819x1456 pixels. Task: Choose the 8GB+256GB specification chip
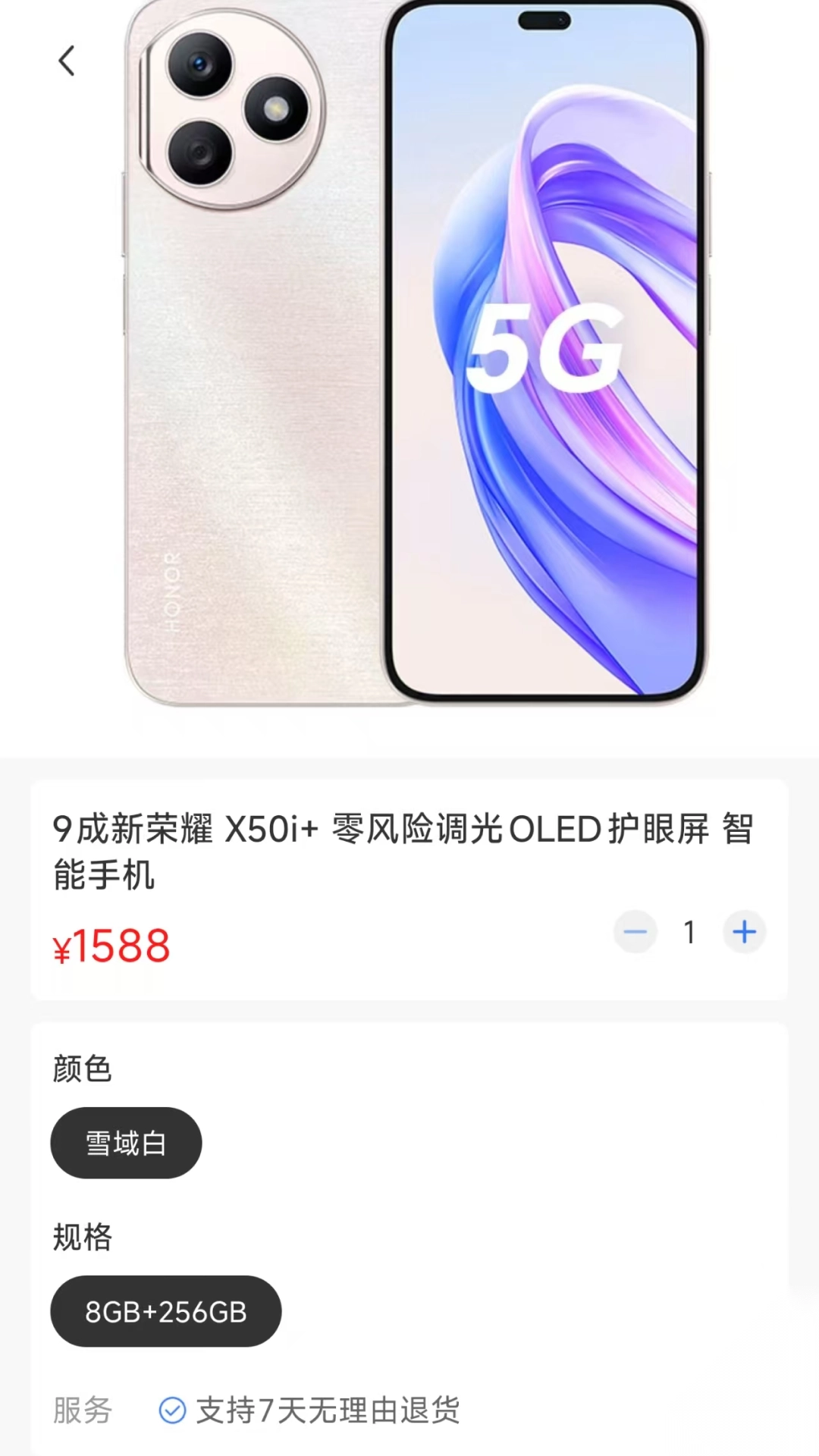pyautogui.click(x=165, y=1311)
